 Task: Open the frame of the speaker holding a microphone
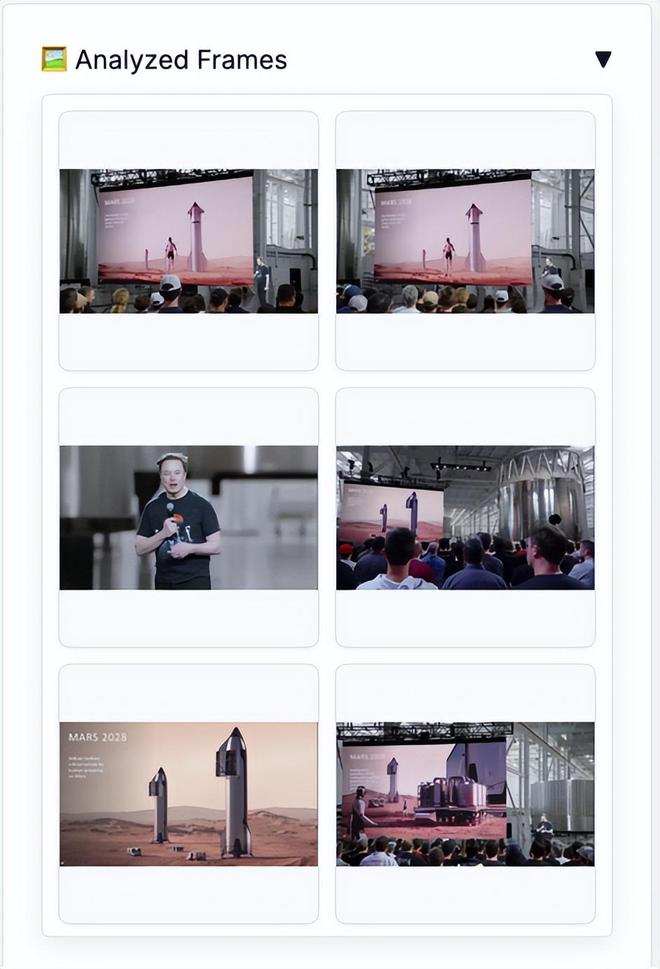click(x=189, y=517)
